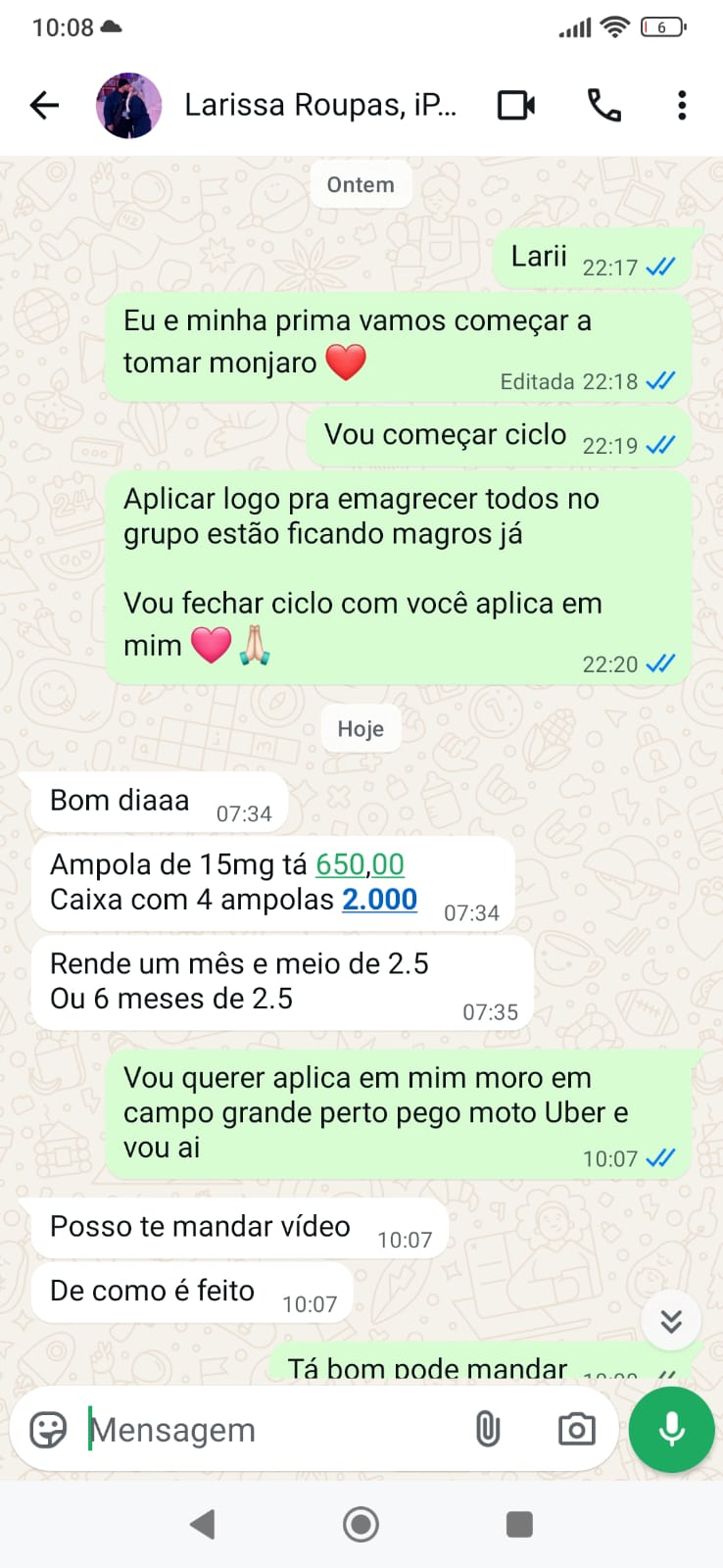Record a voice message with the microphone

tap(672, 1430)
